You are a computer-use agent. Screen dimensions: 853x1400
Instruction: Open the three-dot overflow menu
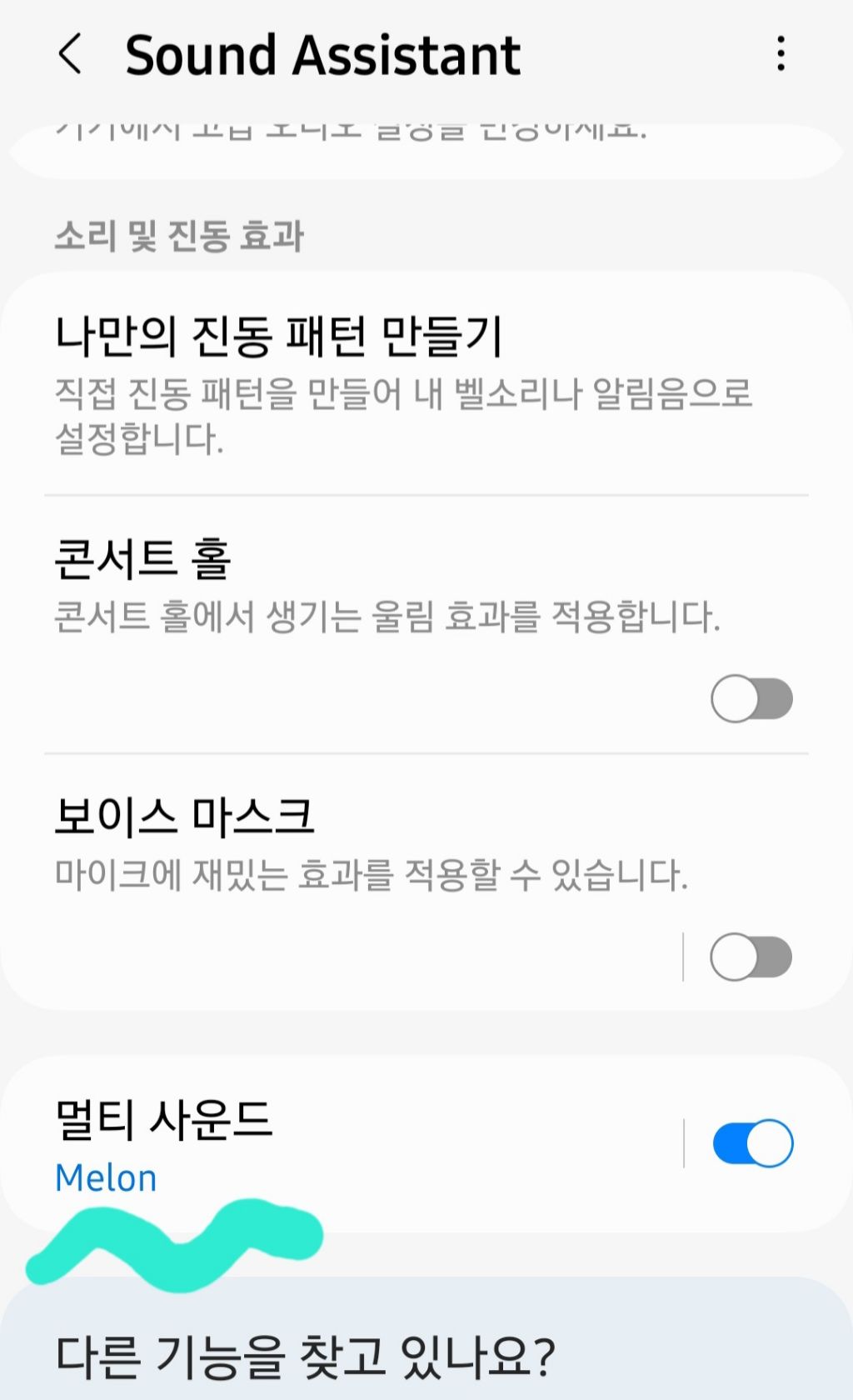tap(780, 55)
